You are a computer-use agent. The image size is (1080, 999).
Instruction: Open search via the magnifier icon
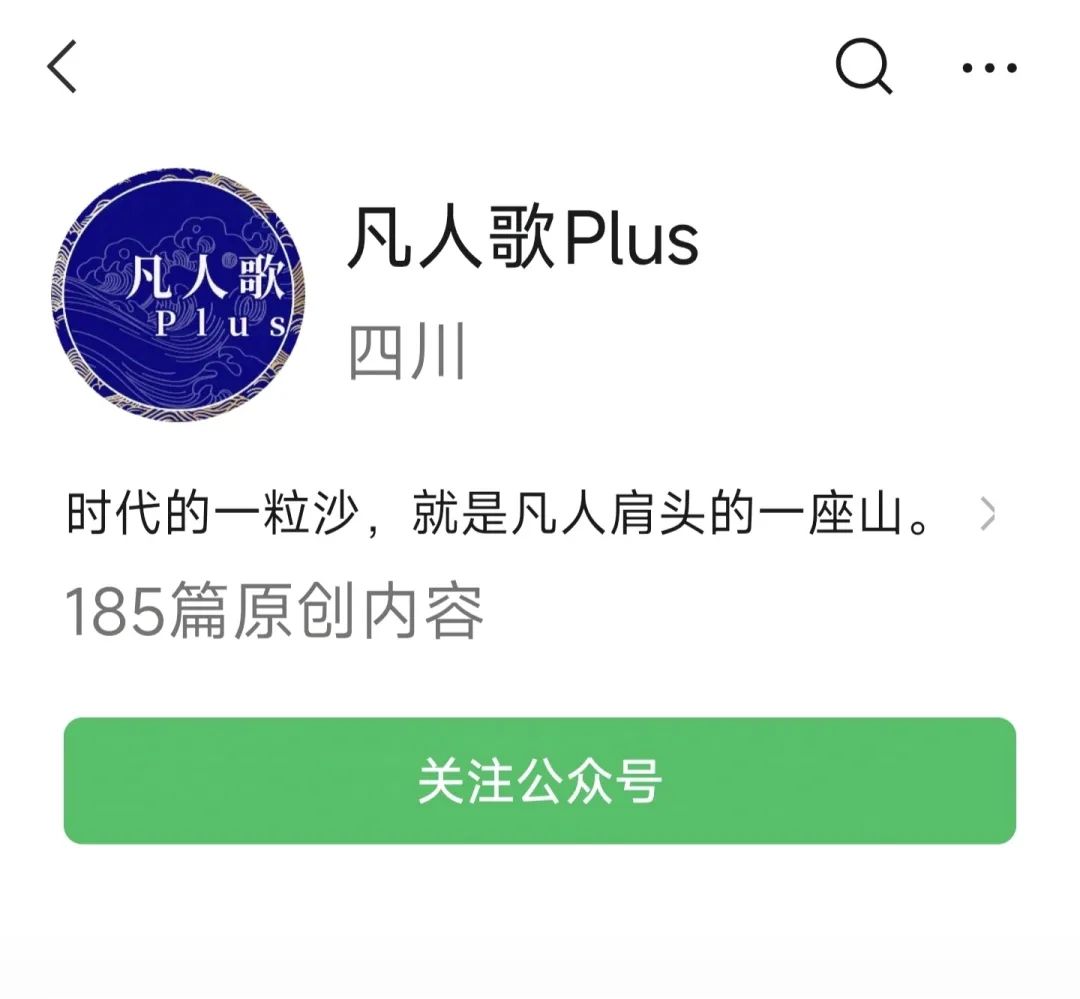pyautogui.click(x=863, y=68)
